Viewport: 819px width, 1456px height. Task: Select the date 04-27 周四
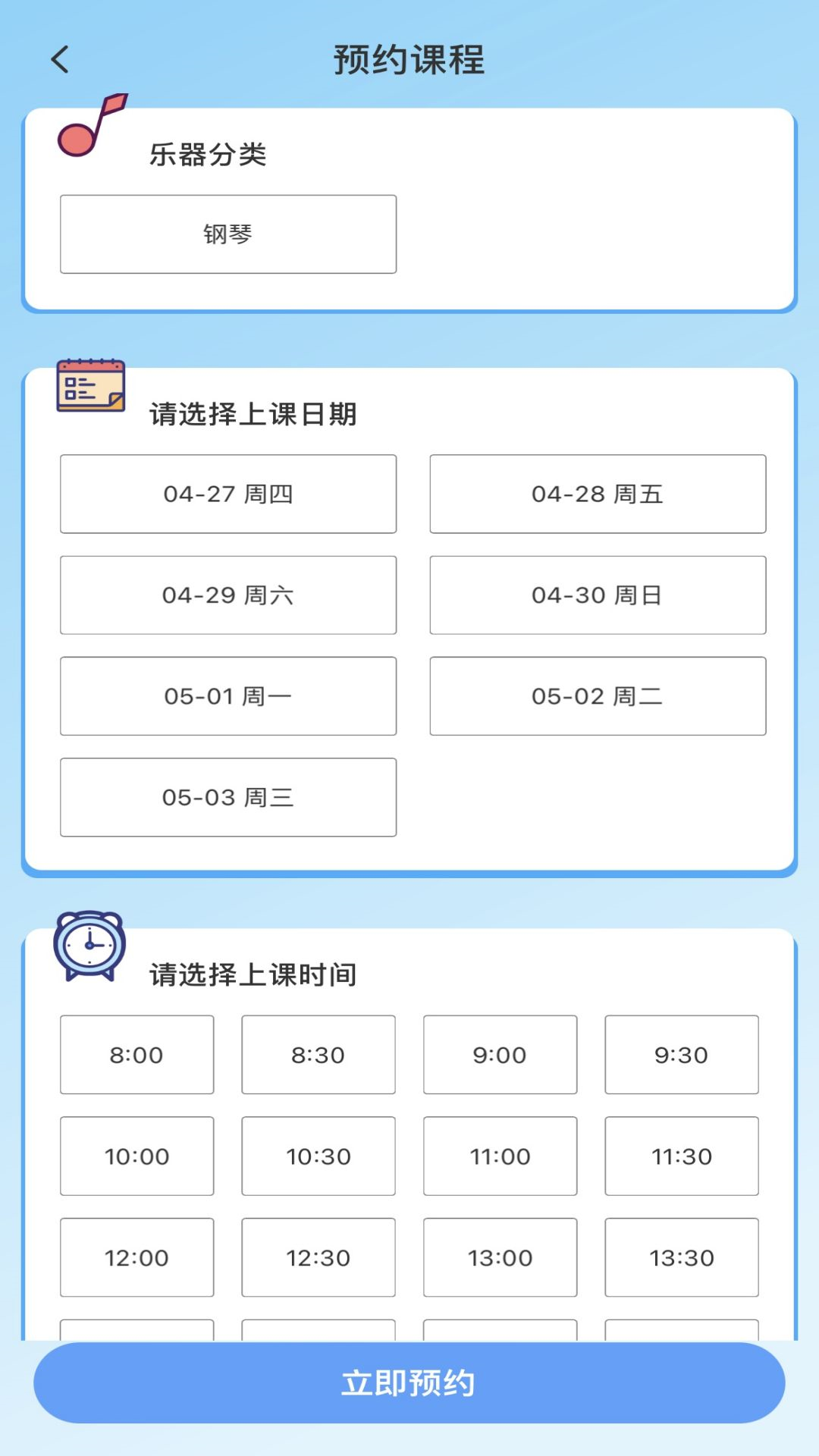pos(227,494)
